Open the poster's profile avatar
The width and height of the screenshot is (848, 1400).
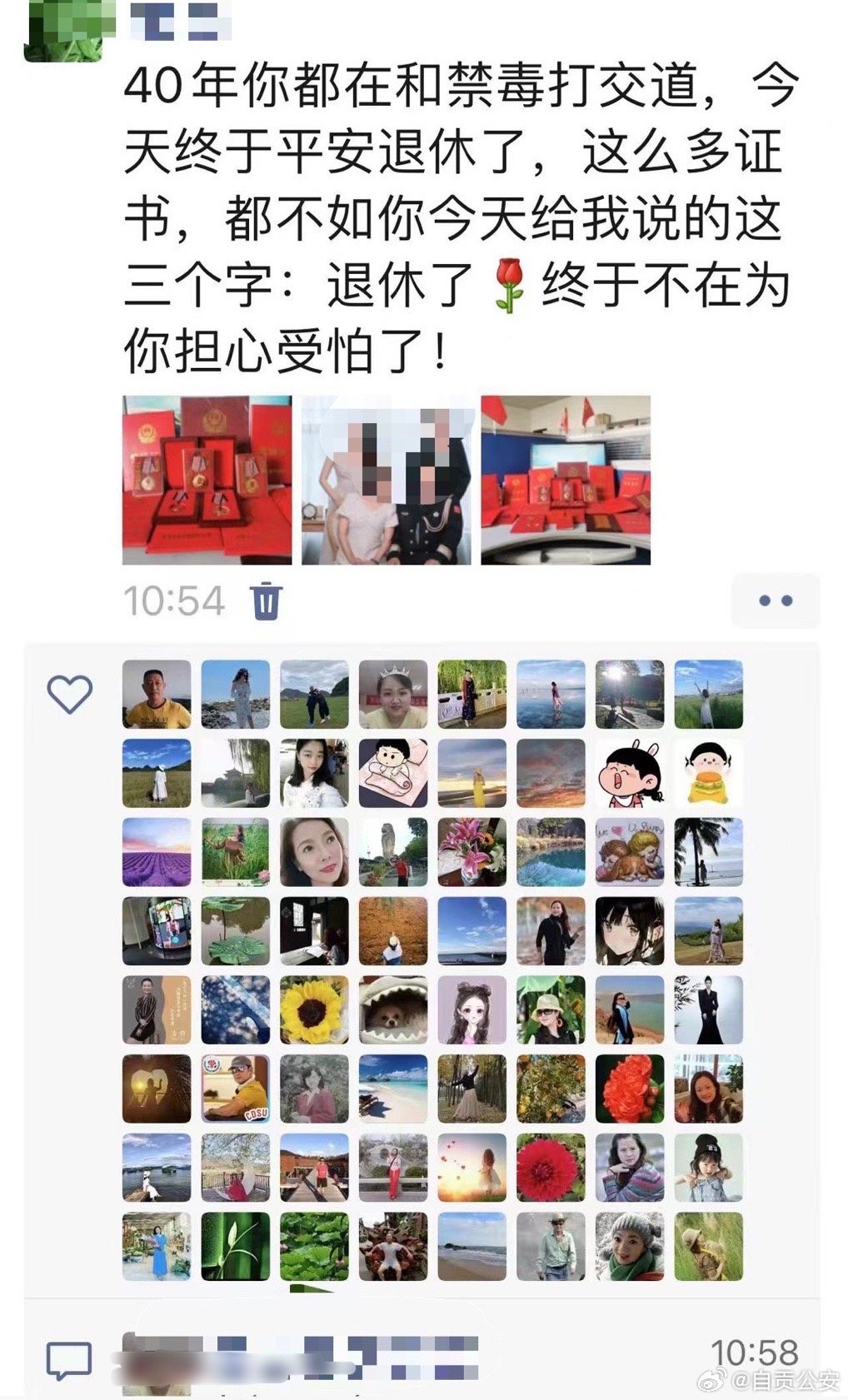68,30
